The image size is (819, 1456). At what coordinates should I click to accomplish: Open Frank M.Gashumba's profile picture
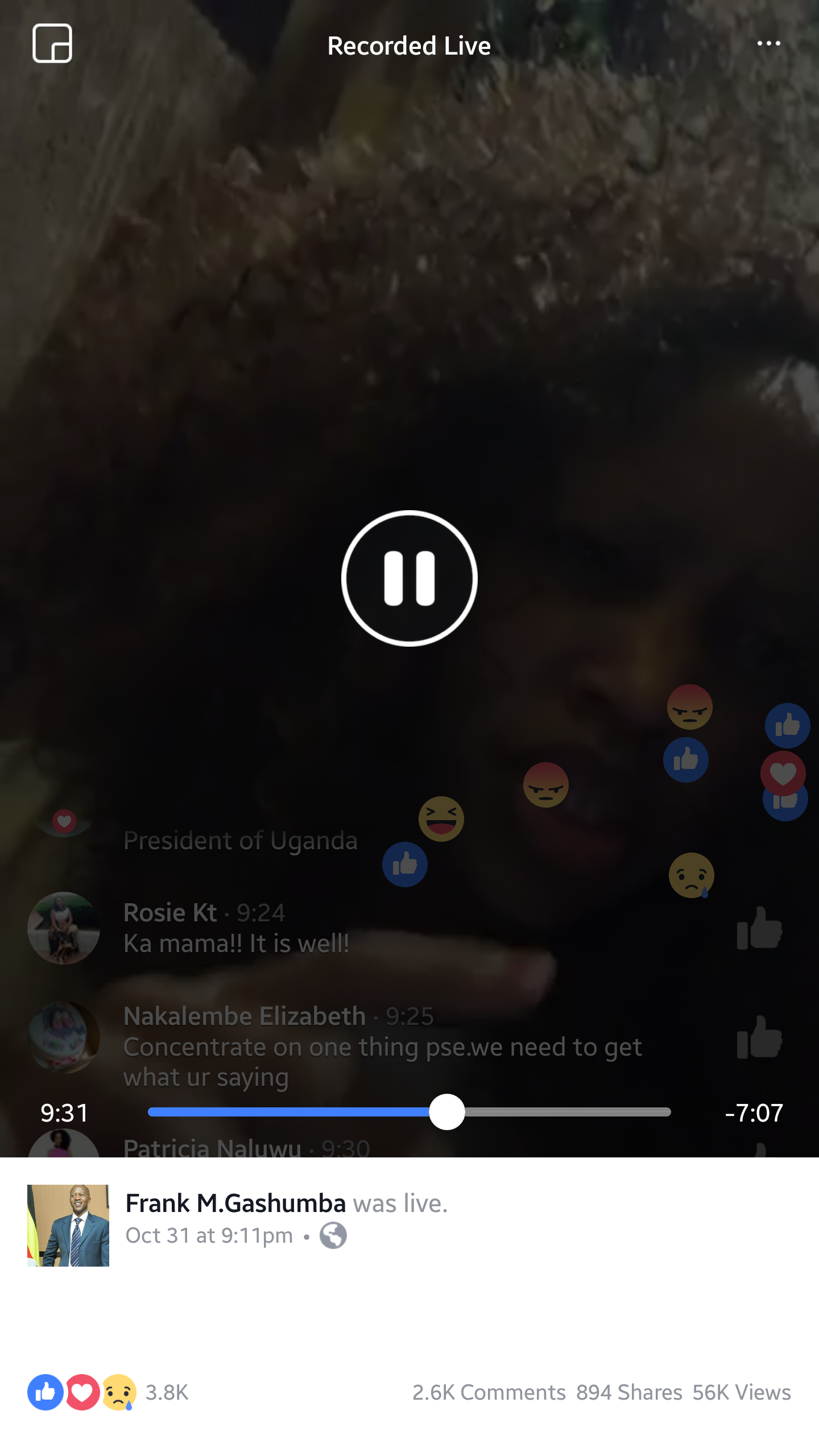(x=68, y=1225)
